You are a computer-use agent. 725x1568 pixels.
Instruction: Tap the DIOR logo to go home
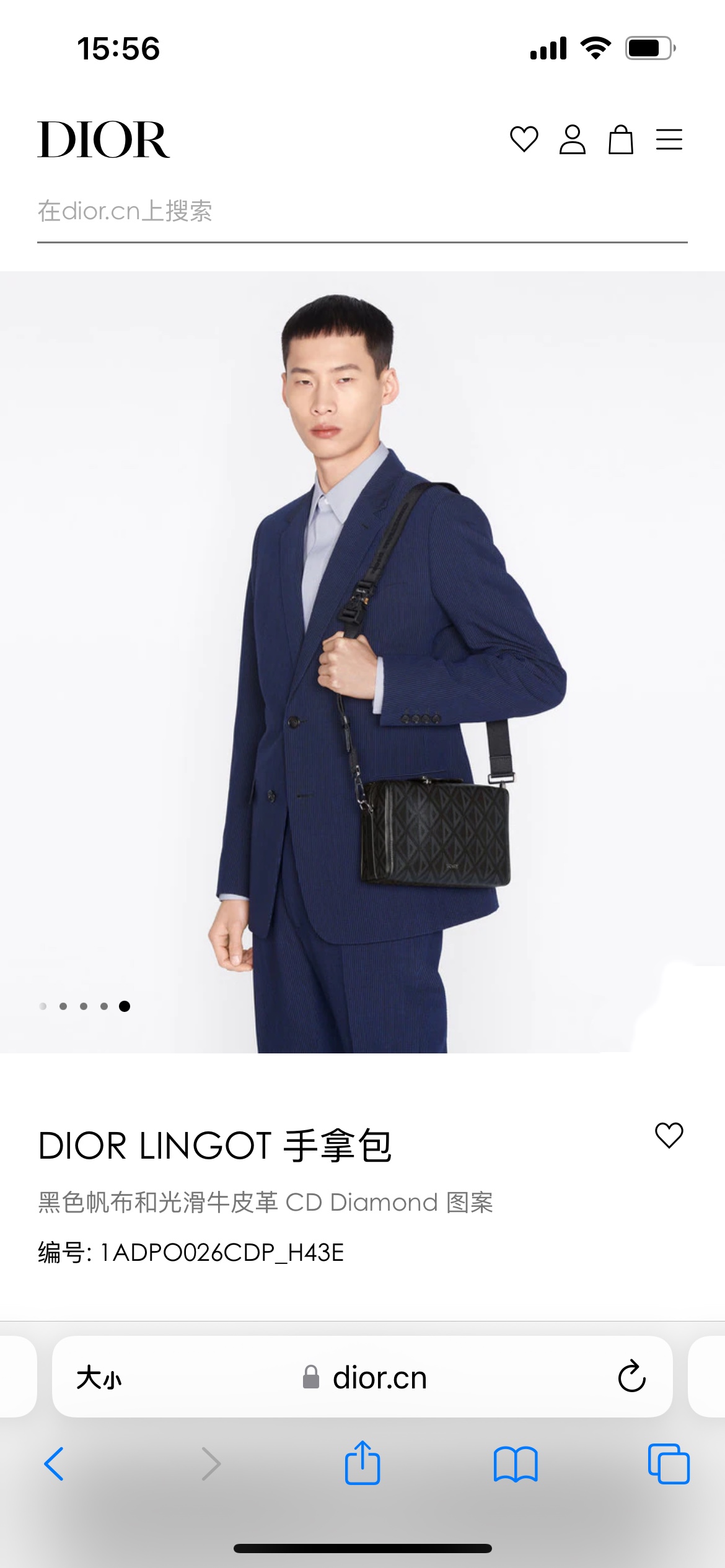(103, 140)
